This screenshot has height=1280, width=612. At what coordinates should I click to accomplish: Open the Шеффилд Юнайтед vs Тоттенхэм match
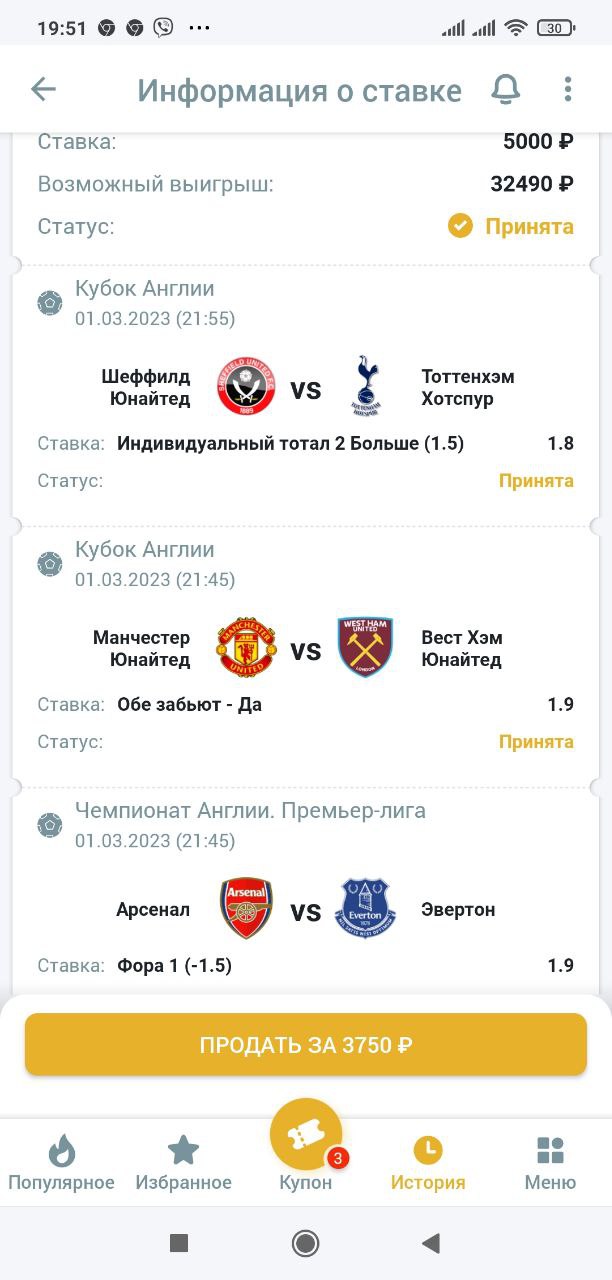pyautogui.click(x=306, y=388)
